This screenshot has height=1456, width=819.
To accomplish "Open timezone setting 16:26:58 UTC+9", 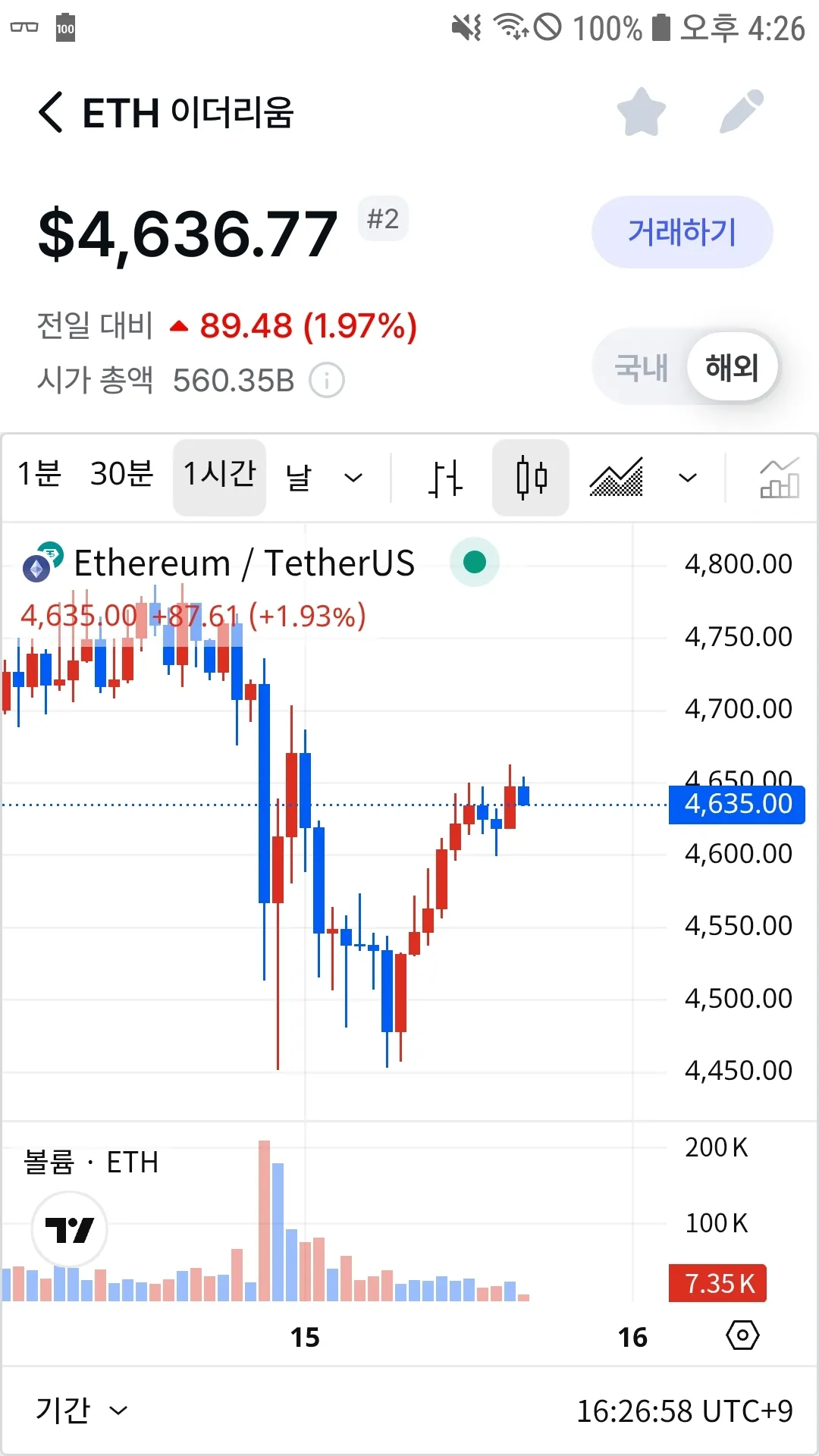I will point(684,1410).
